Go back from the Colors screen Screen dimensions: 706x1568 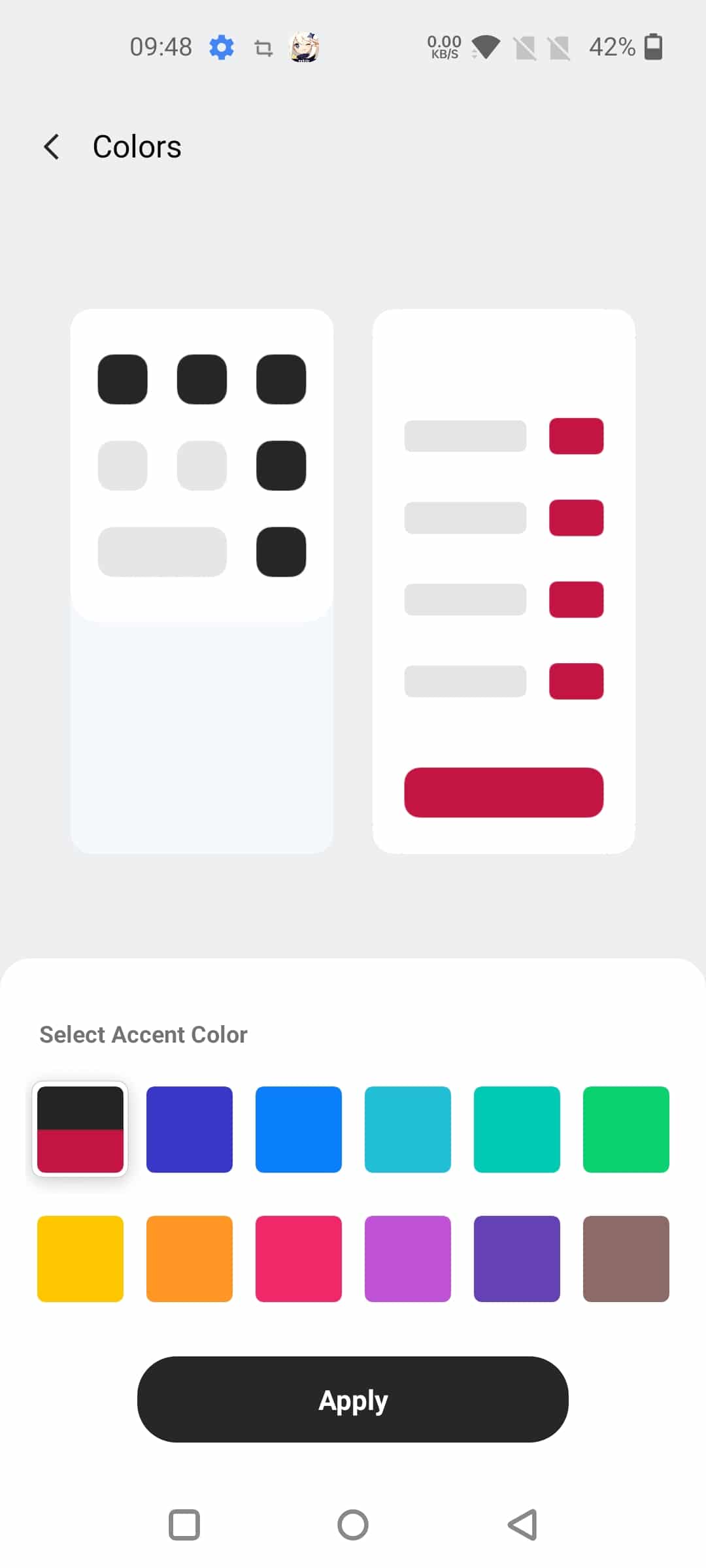coord(52,147)
